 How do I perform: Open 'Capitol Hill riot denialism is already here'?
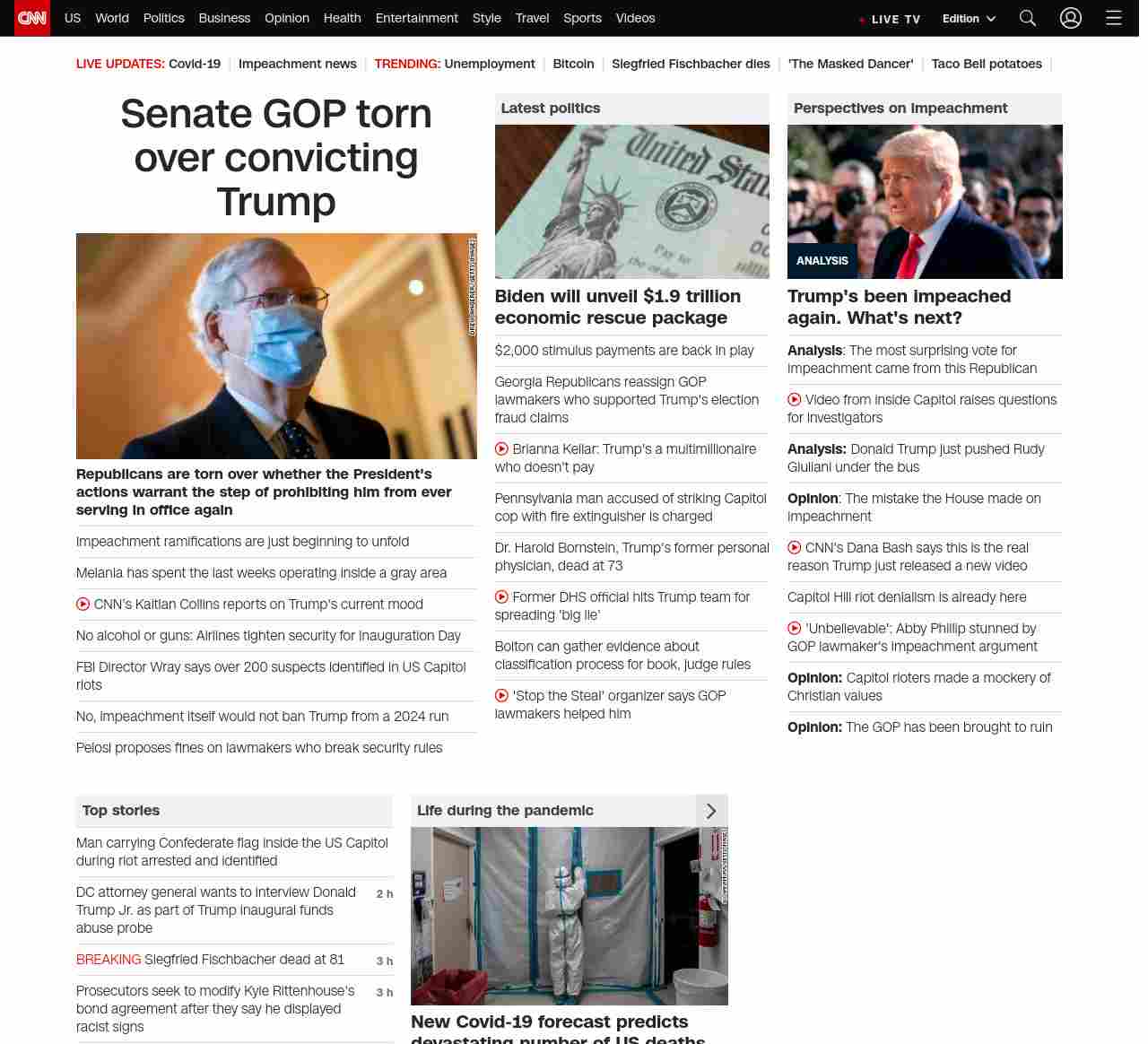point(907,596)
